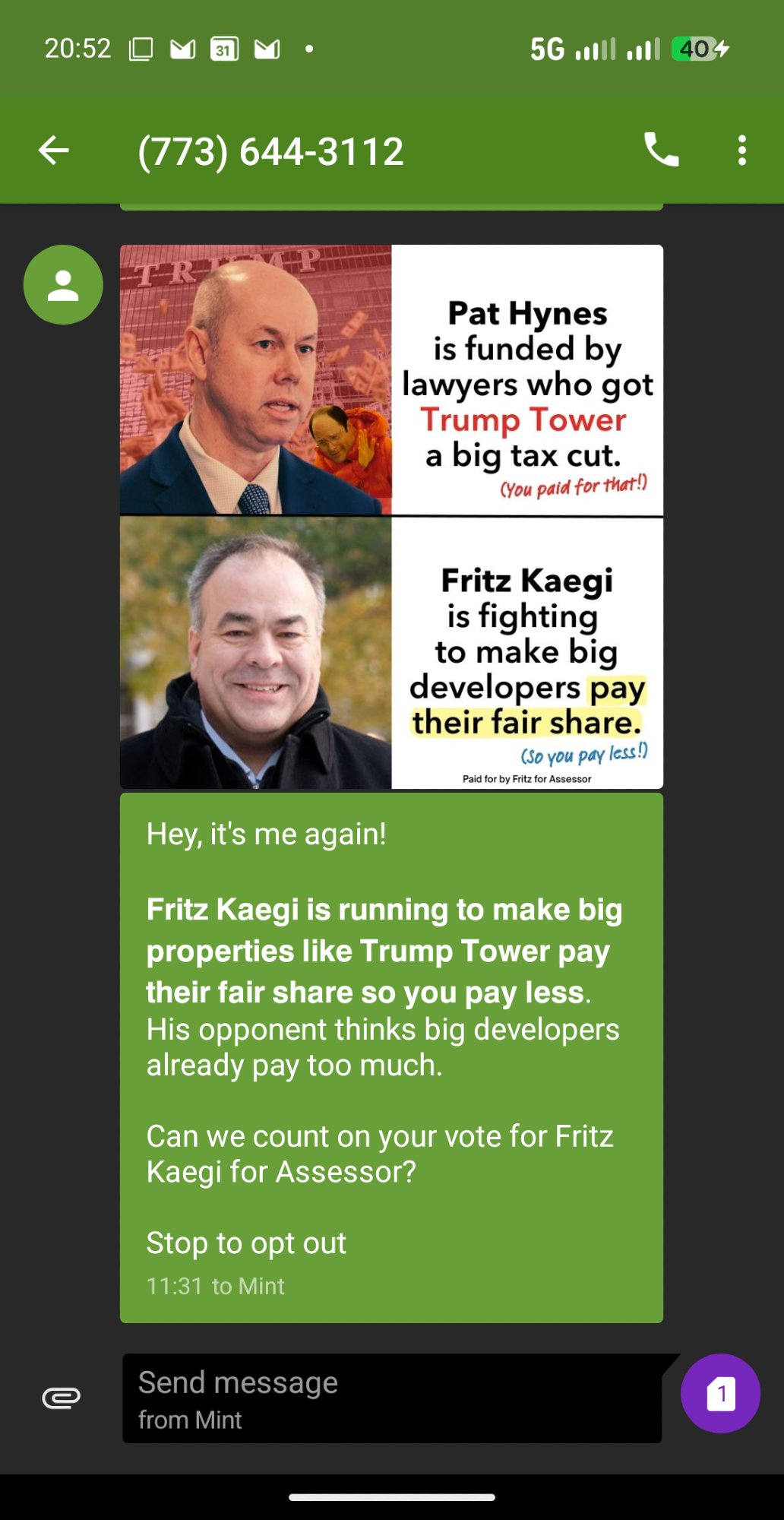Call (773) 644-3112
Viewport: 784px width, 1520px height.
pyautogui.click(x=661, y=150)
